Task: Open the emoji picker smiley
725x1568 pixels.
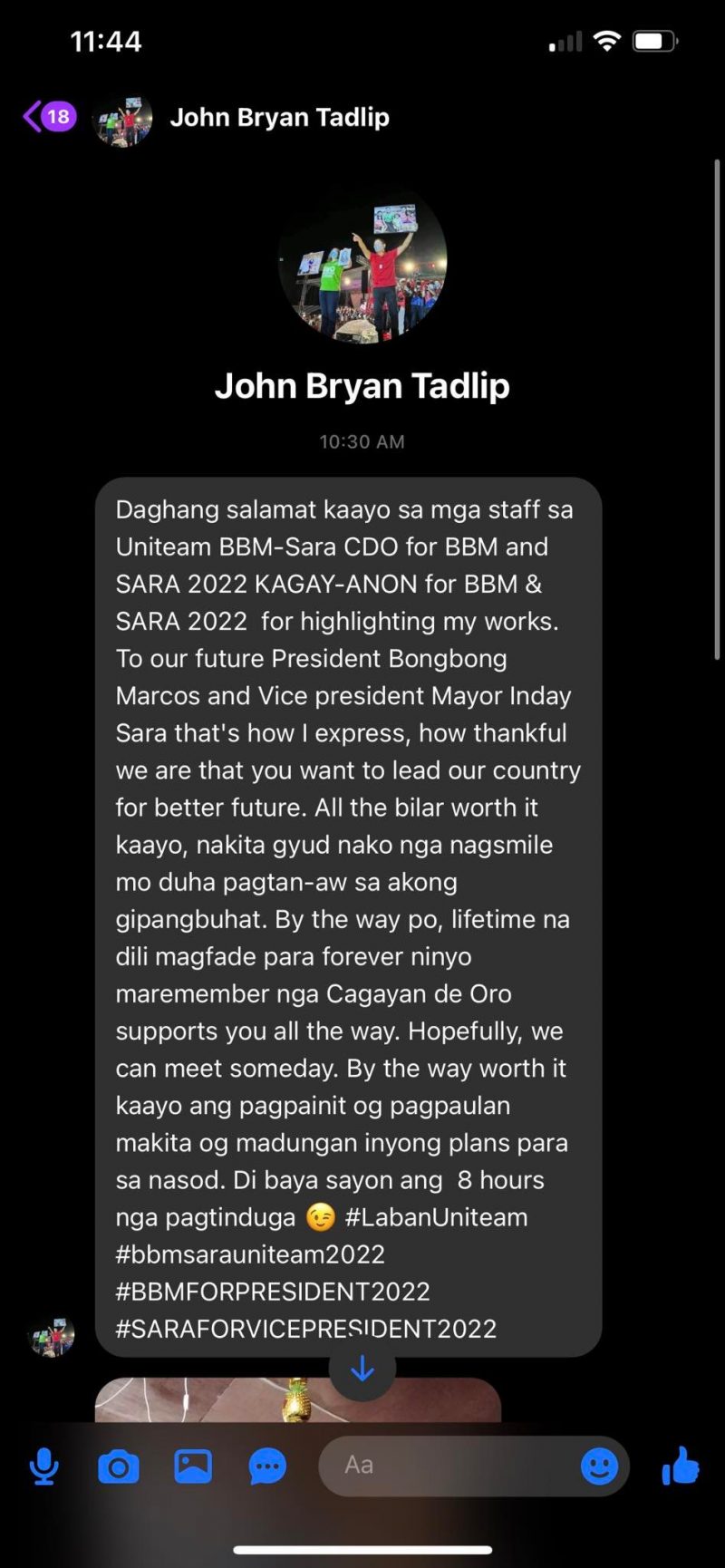Action: coord(599,1466)
